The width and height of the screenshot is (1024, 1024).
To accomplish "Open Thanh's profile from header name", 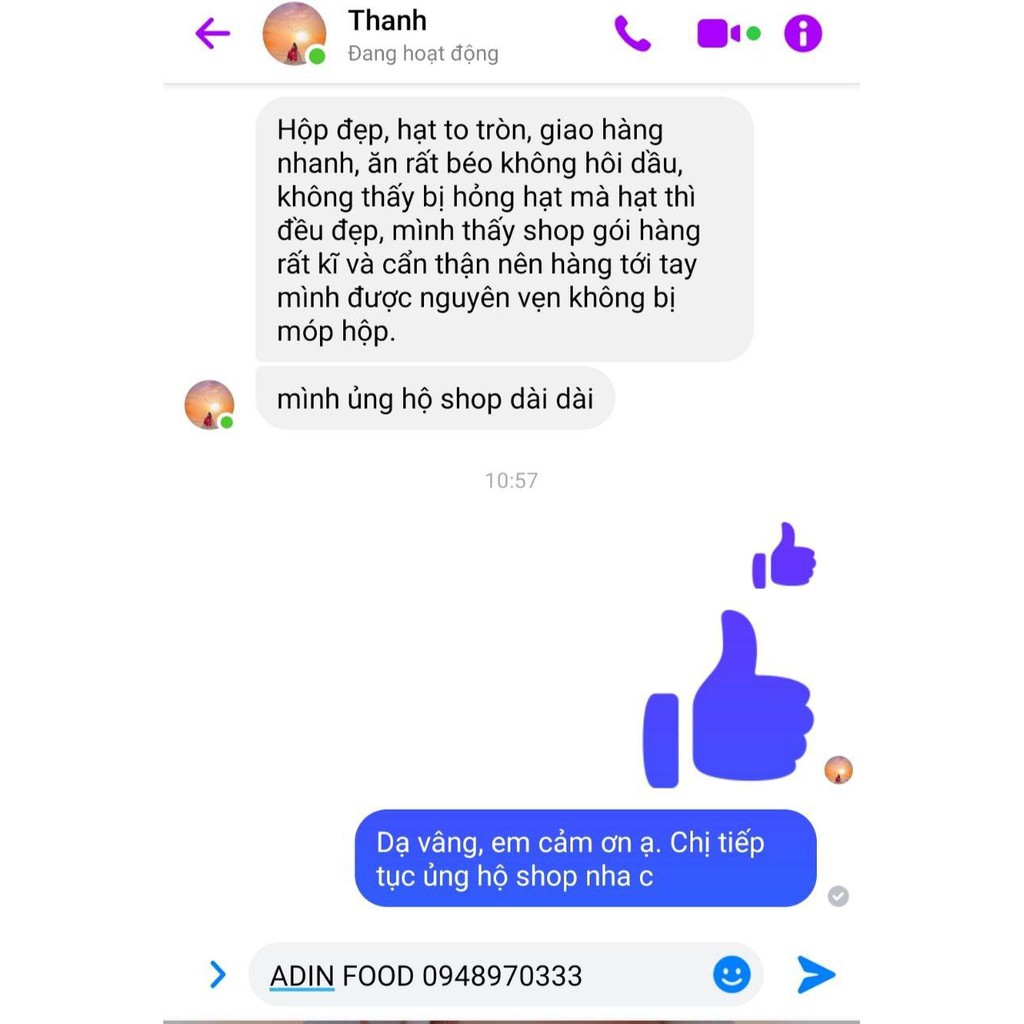I will click(388, 21).
